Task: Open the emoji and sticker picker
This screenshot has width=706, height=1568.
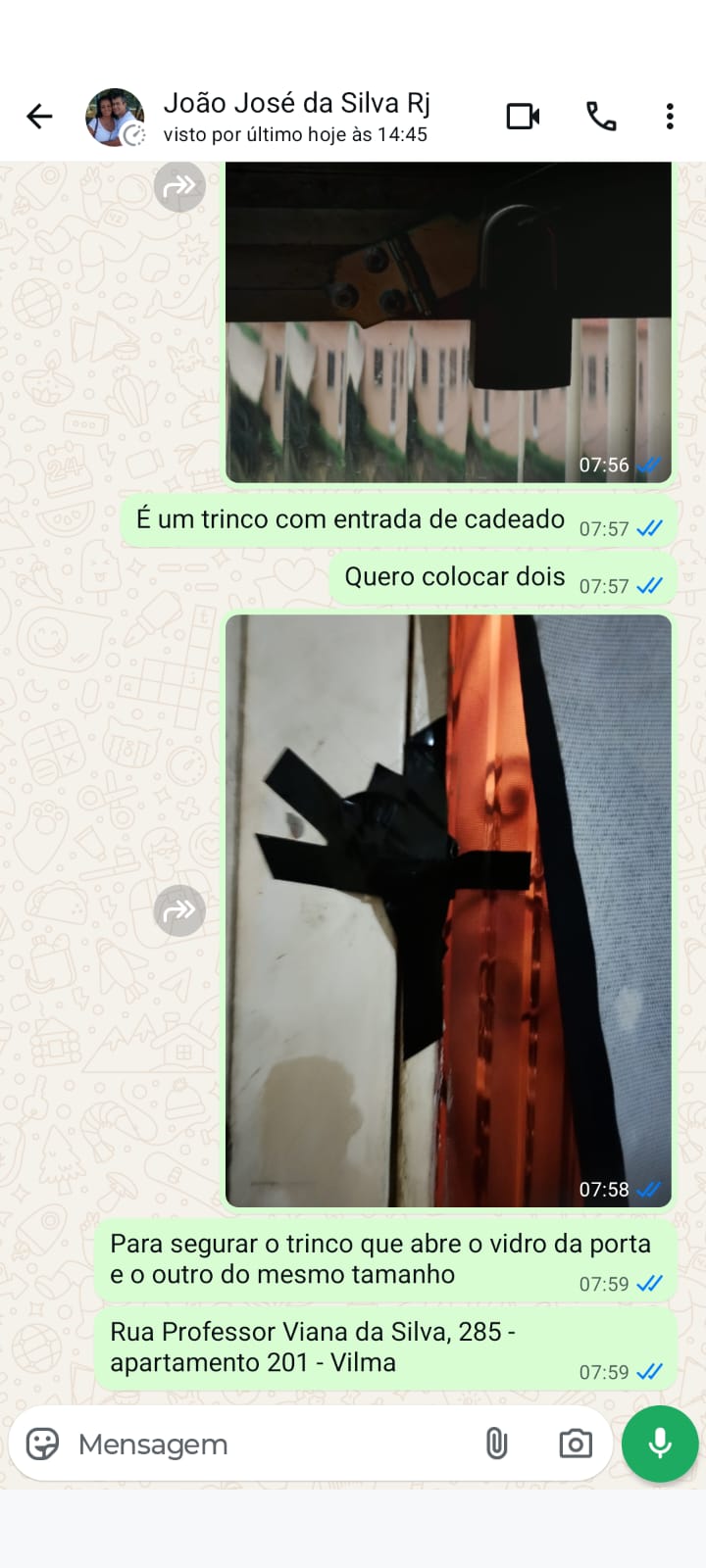Action: point(42,1444)
